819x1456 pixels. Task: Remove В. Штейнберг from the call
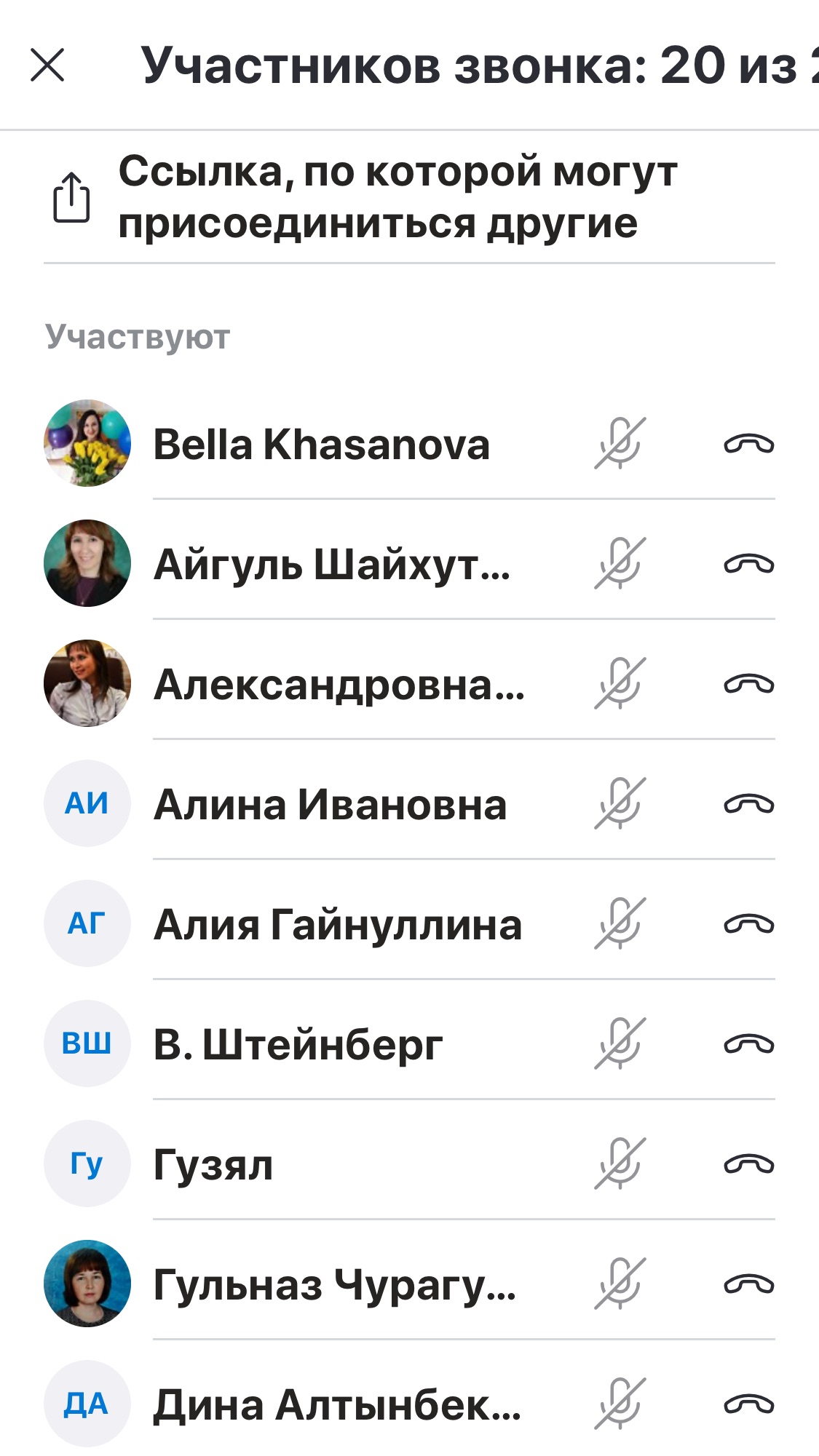748,1044
